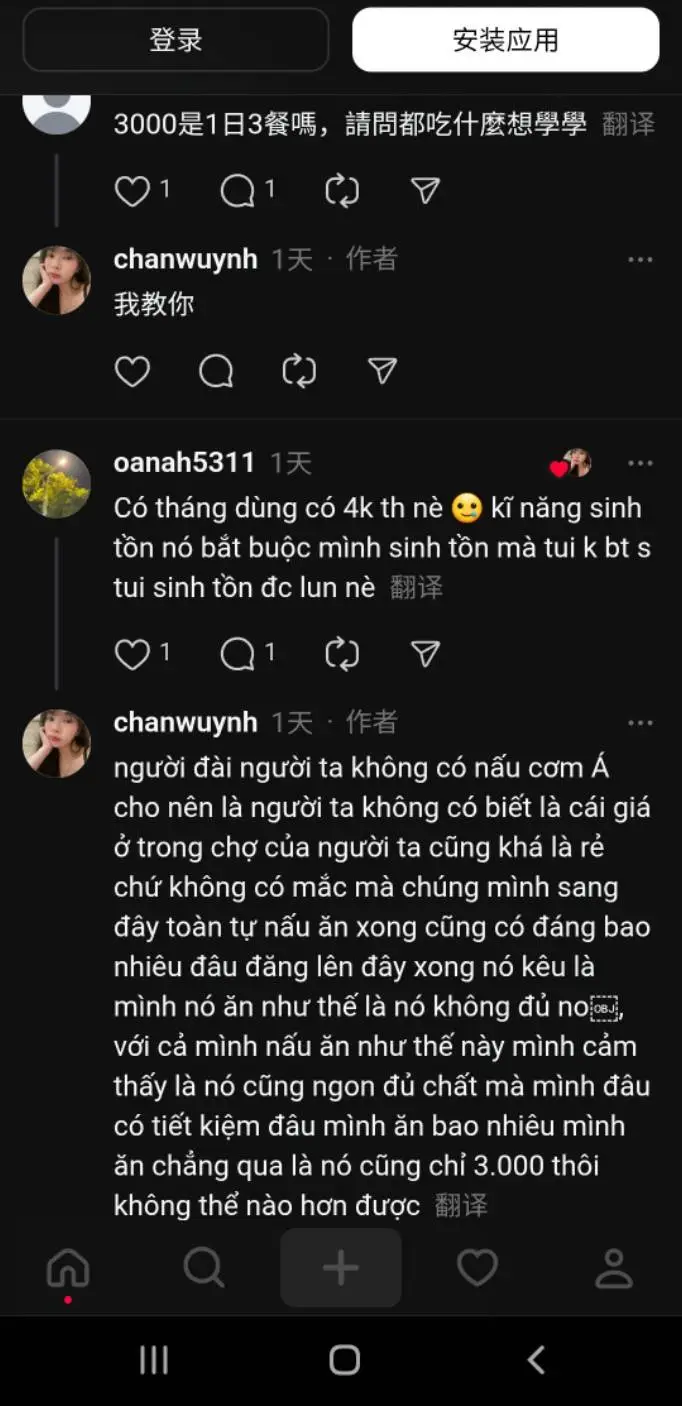Open the search tab
The image size is (682, 1406).
[x=204, y=1268]
